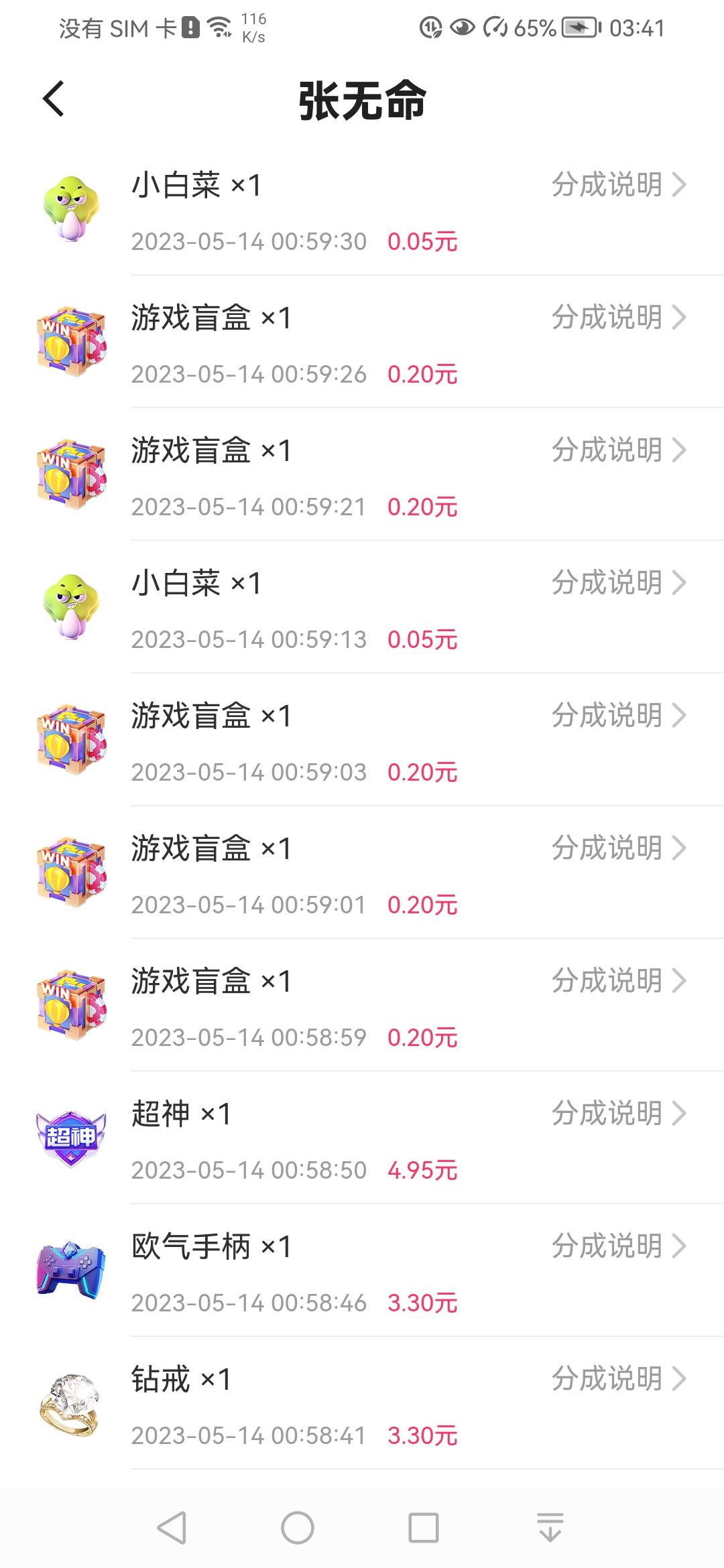Screen dimensions: 724x1568
Task: Open 分成说明 for 游戏盲盒 at 00:59:01
Action: coord(618,848)
